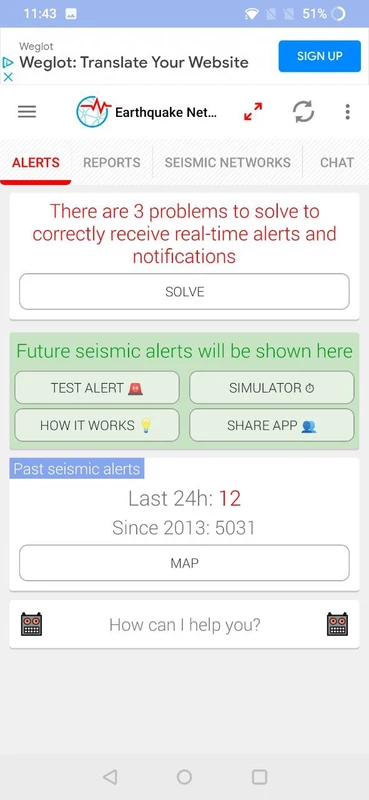This screenshot has width=369, height=800.
Task: Tap Solve to fix notification problems
Action: click(184, 292)
